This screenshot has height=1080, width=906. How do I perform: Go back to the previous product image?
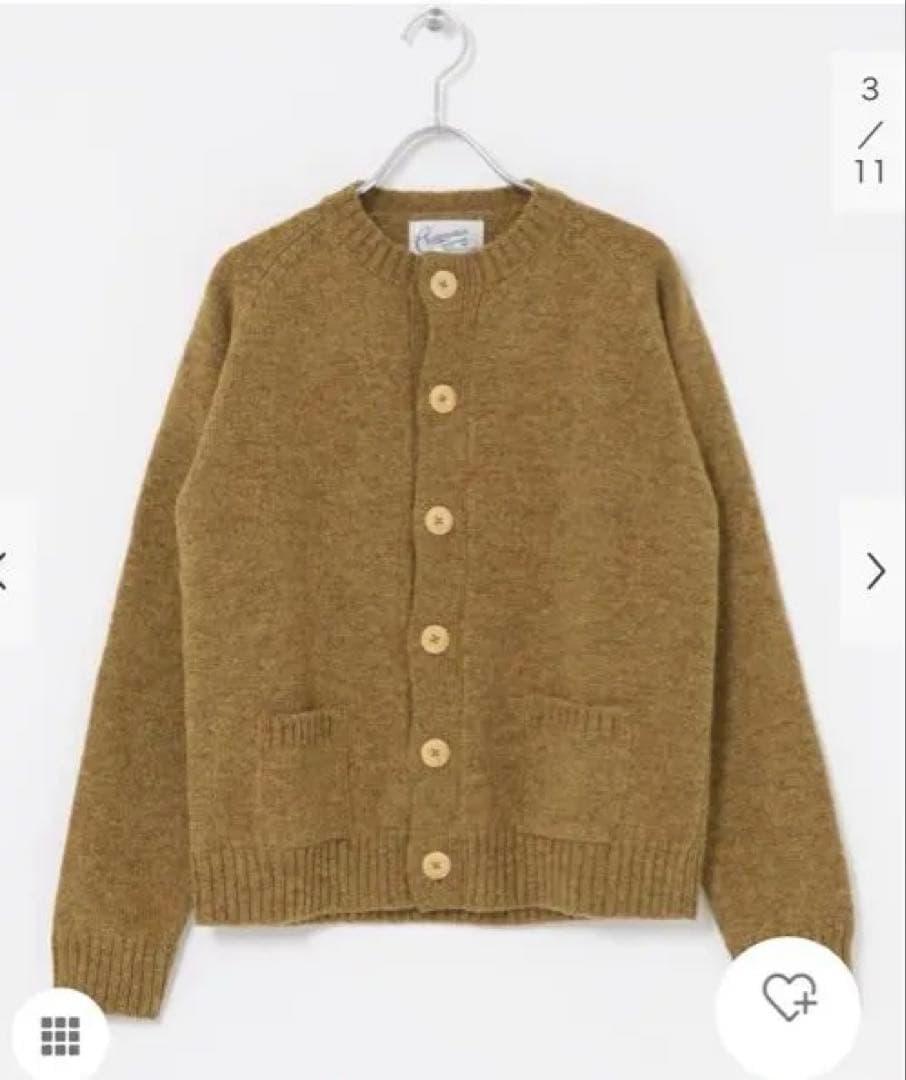[x=8, y=571]
